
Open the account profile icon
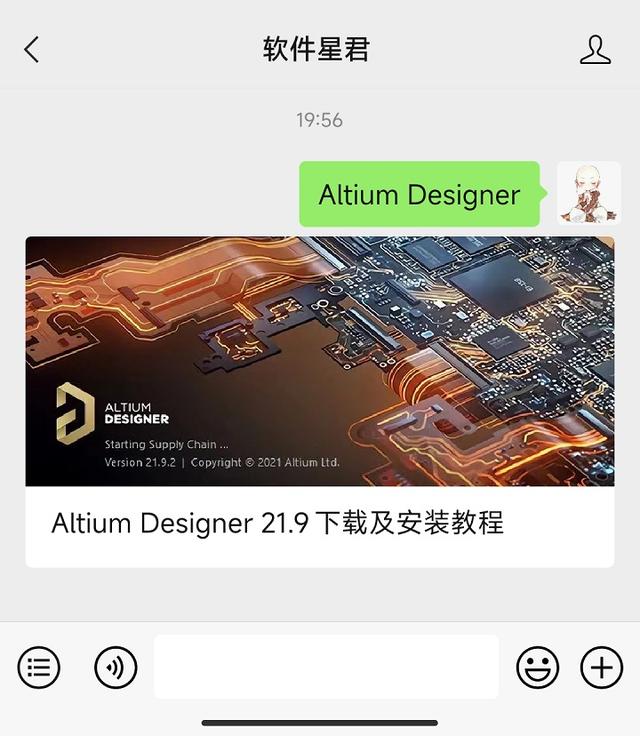[x=595, y=49]
